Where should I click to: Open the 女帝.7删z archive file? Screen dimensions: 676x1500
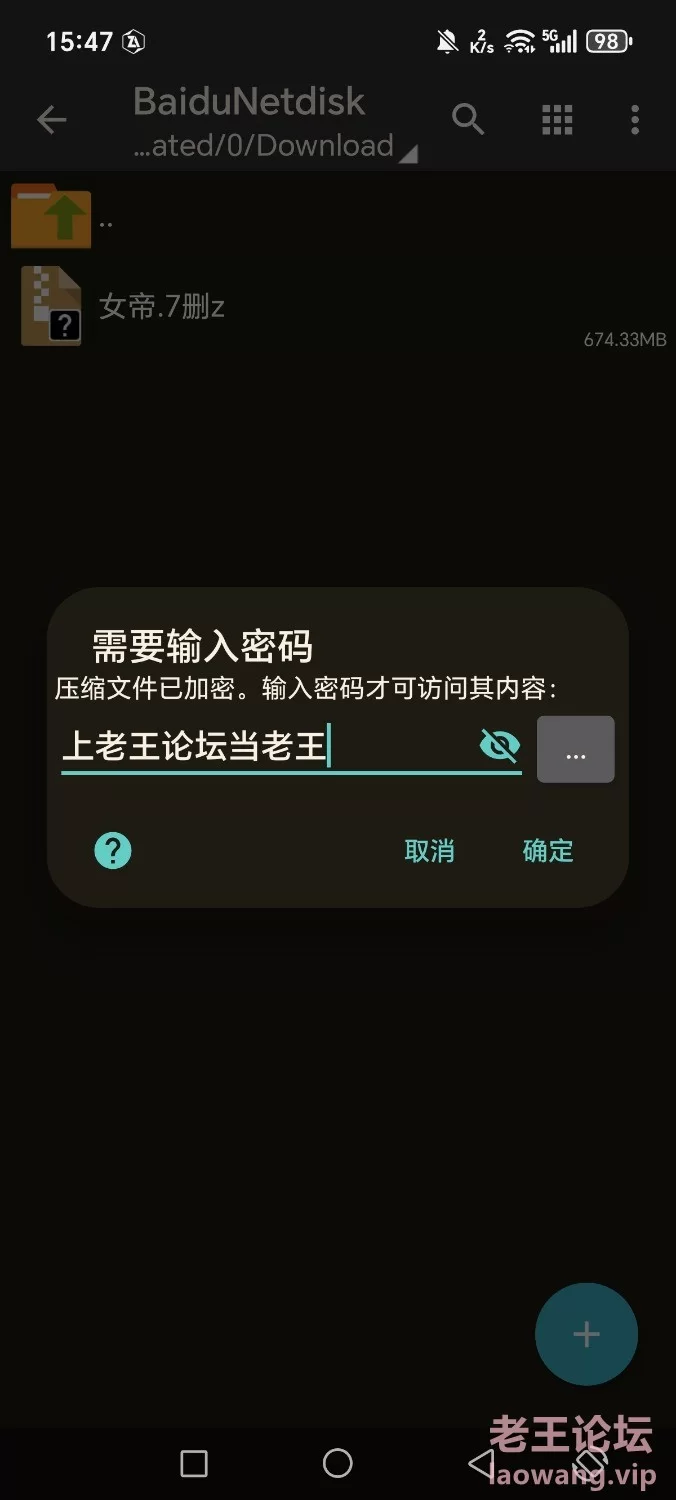(338, 307)
